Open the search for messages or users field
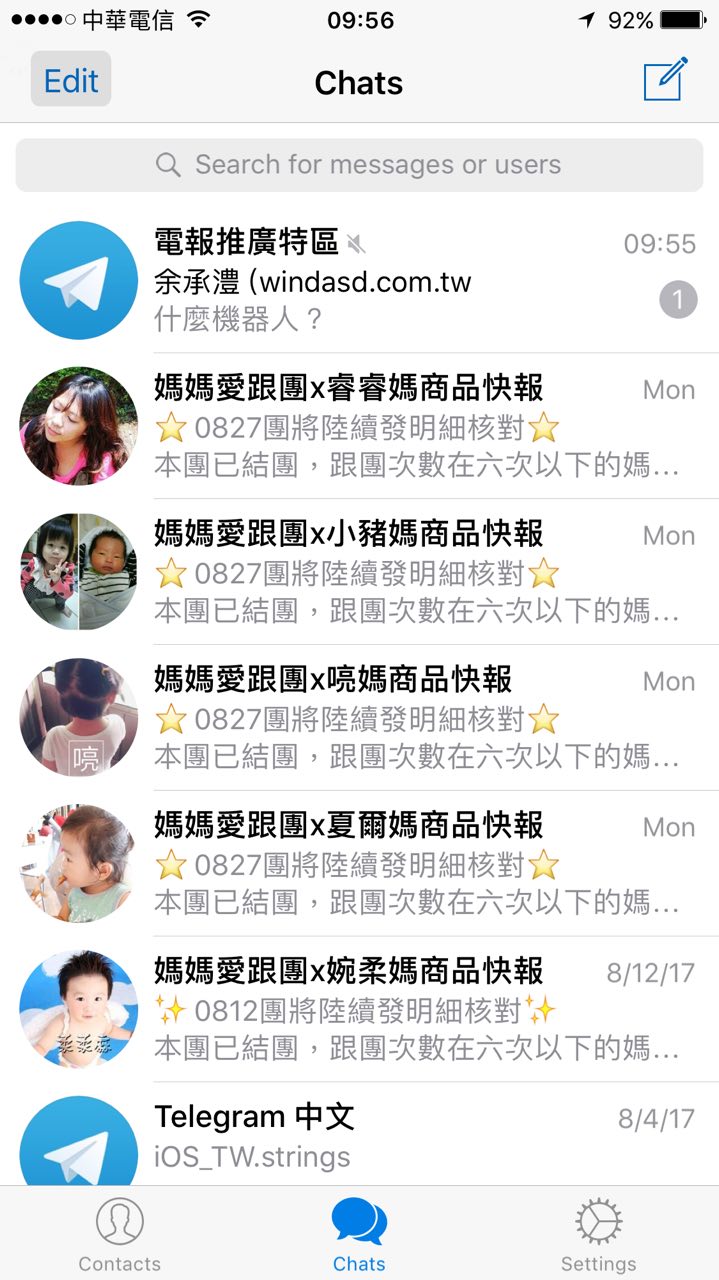Screen dimensions: 719x1280 359,165
